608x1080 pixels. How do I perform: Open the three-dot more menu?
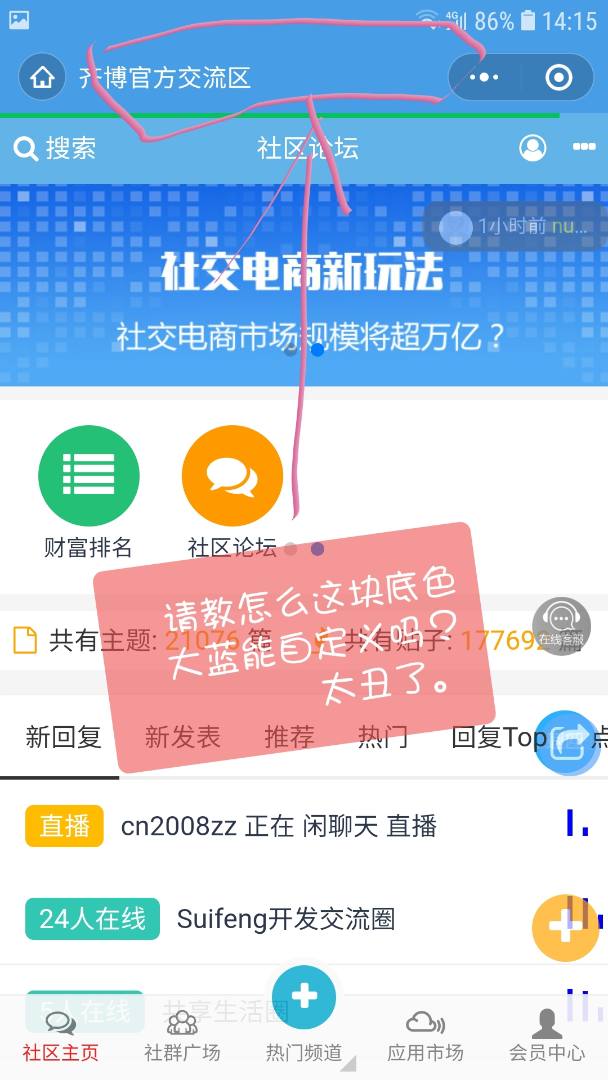(x=584, y=148)
